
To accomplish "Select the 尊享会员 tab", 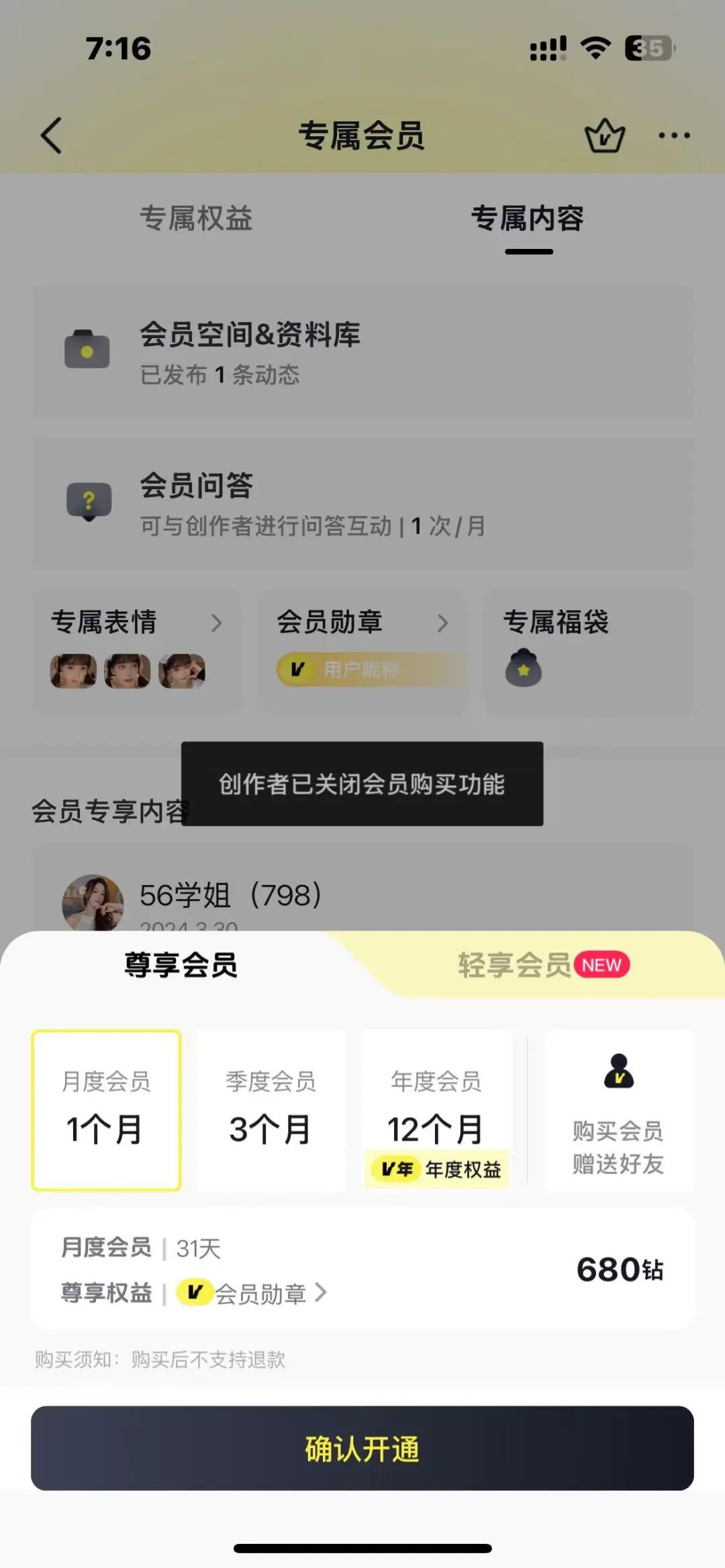I will pos(181,965).
